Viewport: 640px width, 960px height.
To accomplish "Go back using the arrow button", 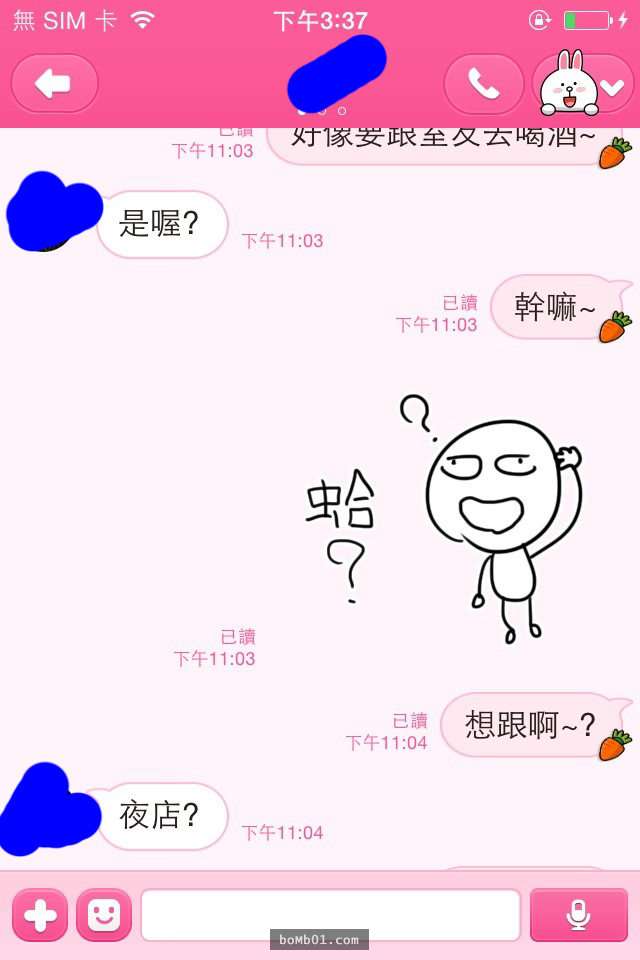I will click(x=54, y=84).
